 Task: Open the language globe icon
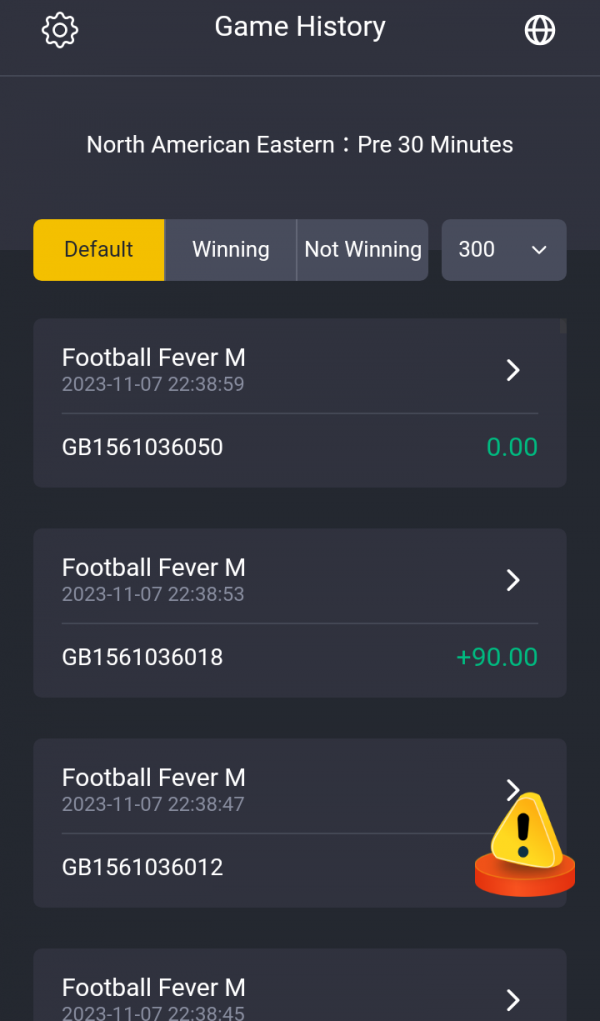pyautogui.click(x=540, y=31)
